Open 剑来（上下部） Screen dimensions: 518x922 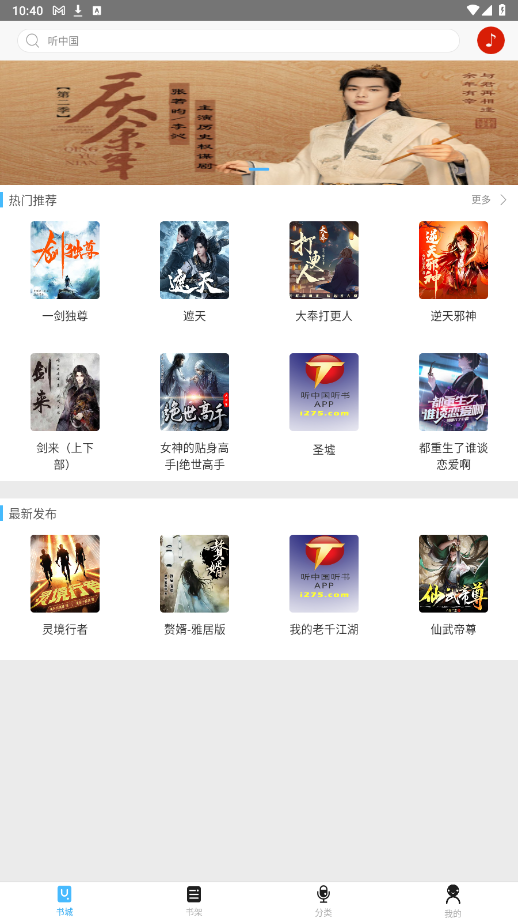tap(65, 412)
